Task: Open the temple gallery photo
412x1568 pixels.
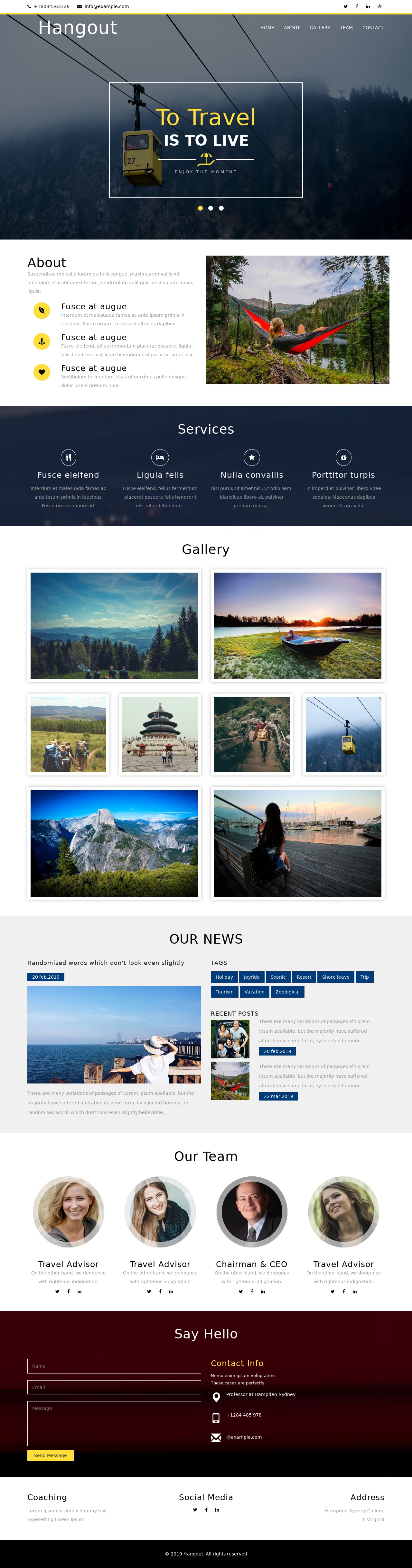Action: tap(160, 734)
